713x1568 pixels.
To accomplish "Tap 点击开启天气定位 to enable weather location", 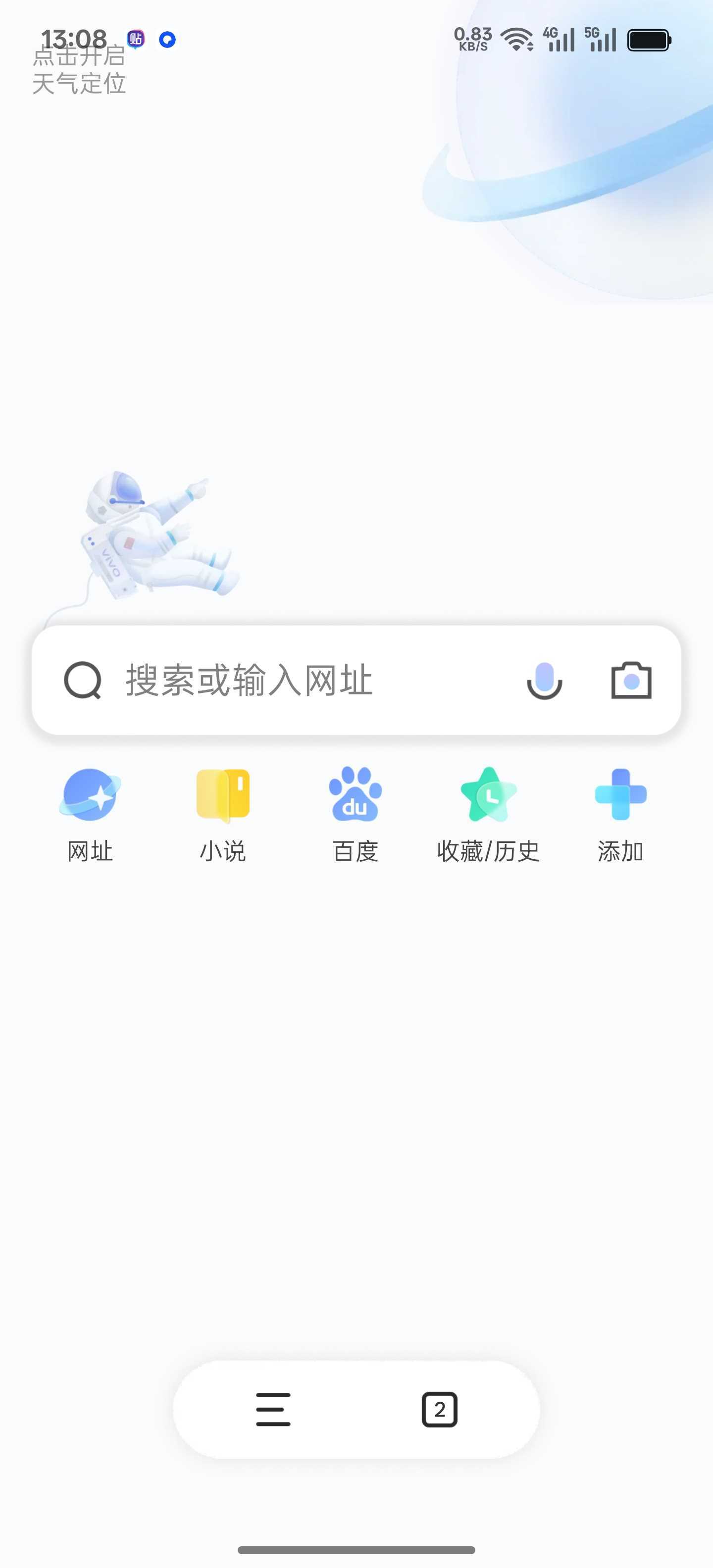I will [79, 71].
